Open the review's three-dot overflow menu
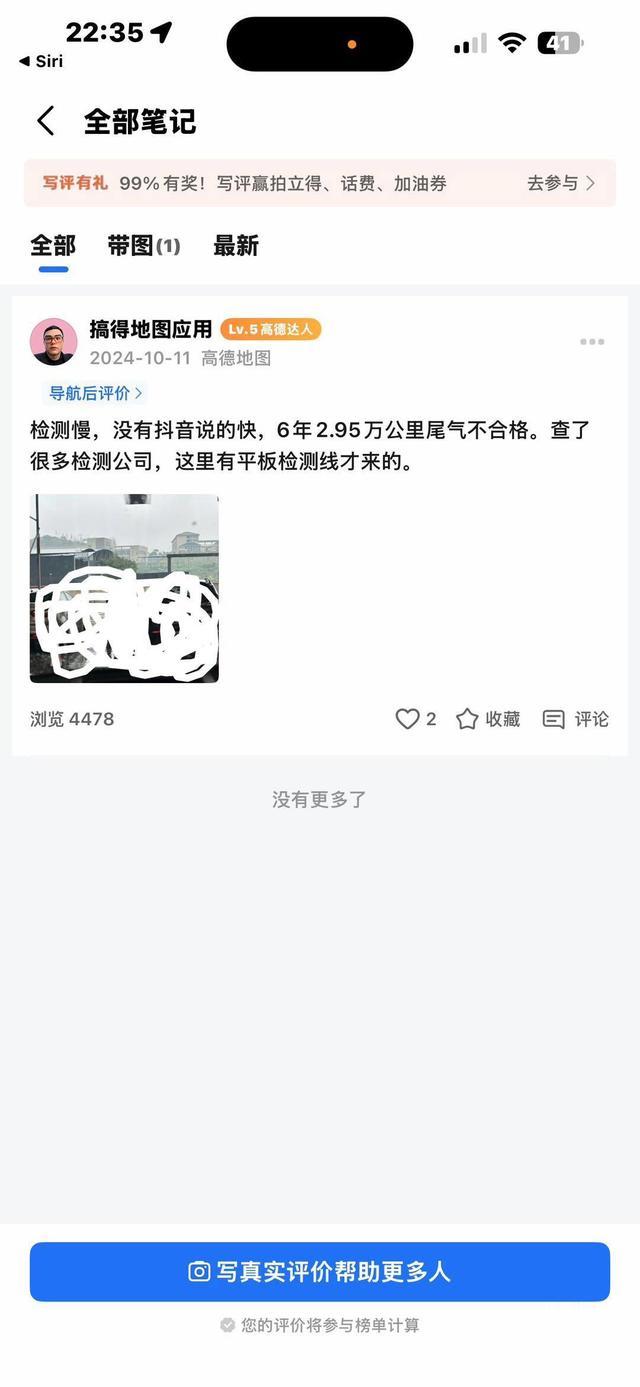640x1387 pixels. pyautogui.click(x=592, y=342)
